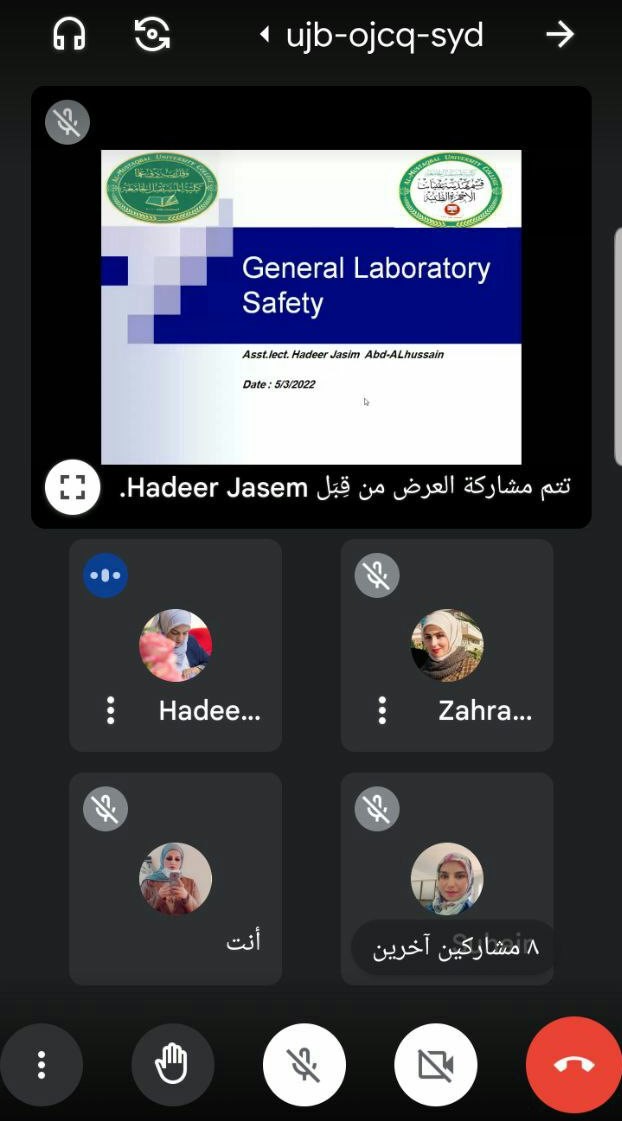Expand the shared presentation to fullscreen
The image size is (622, 1121).
(x=73, y=487)
